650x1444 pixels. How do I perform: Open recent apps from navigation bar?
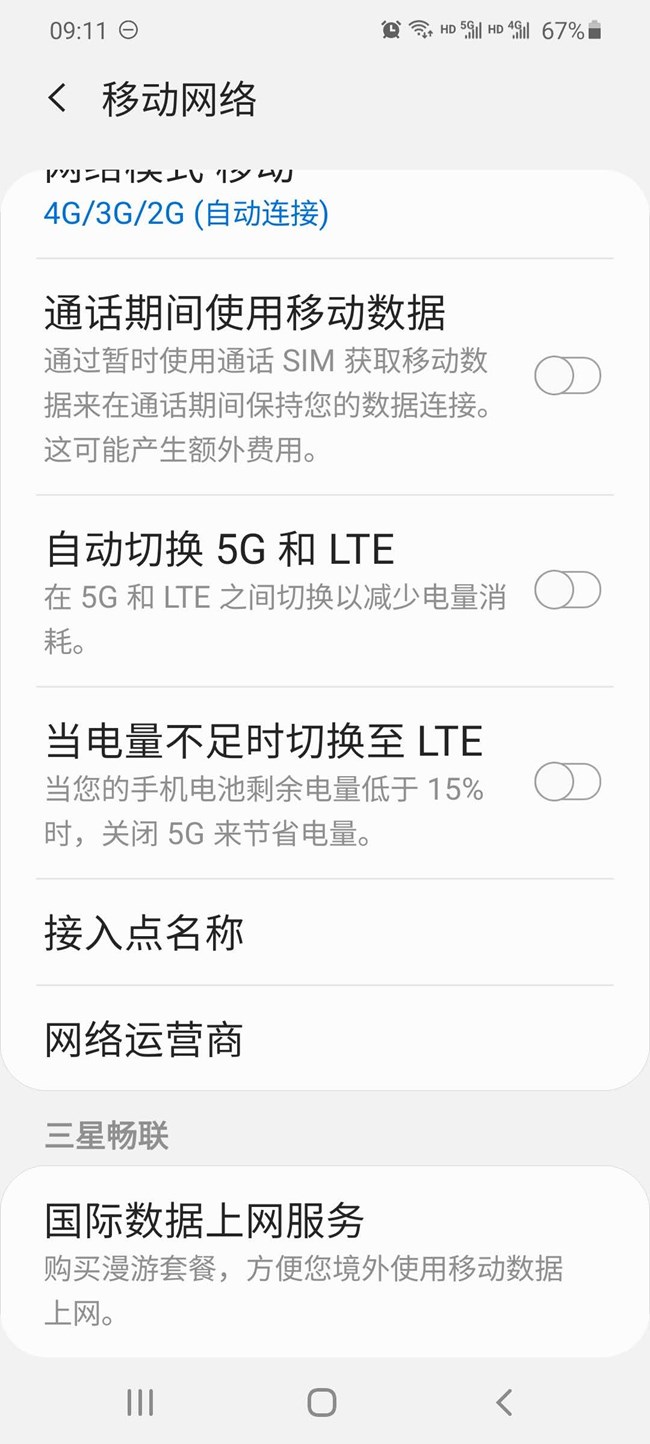tap(140, 1402)
